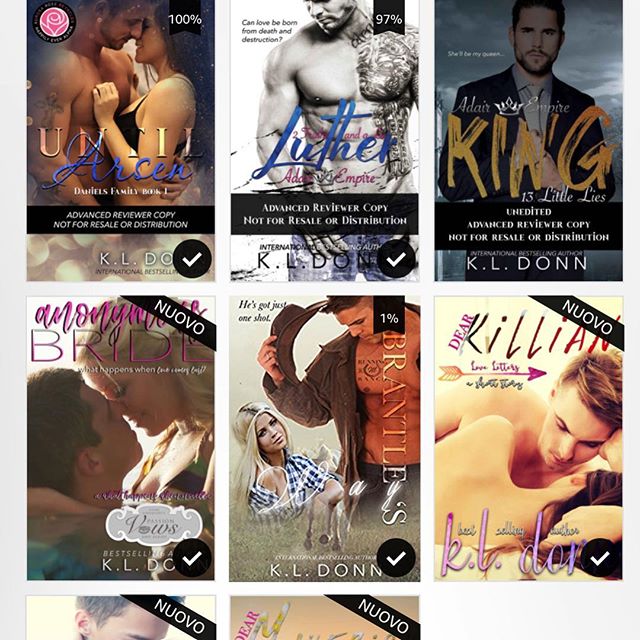The height and width of the screenshot is (640, 640).
Task: Open the new Dear Killian book
Action: point(528,438)
